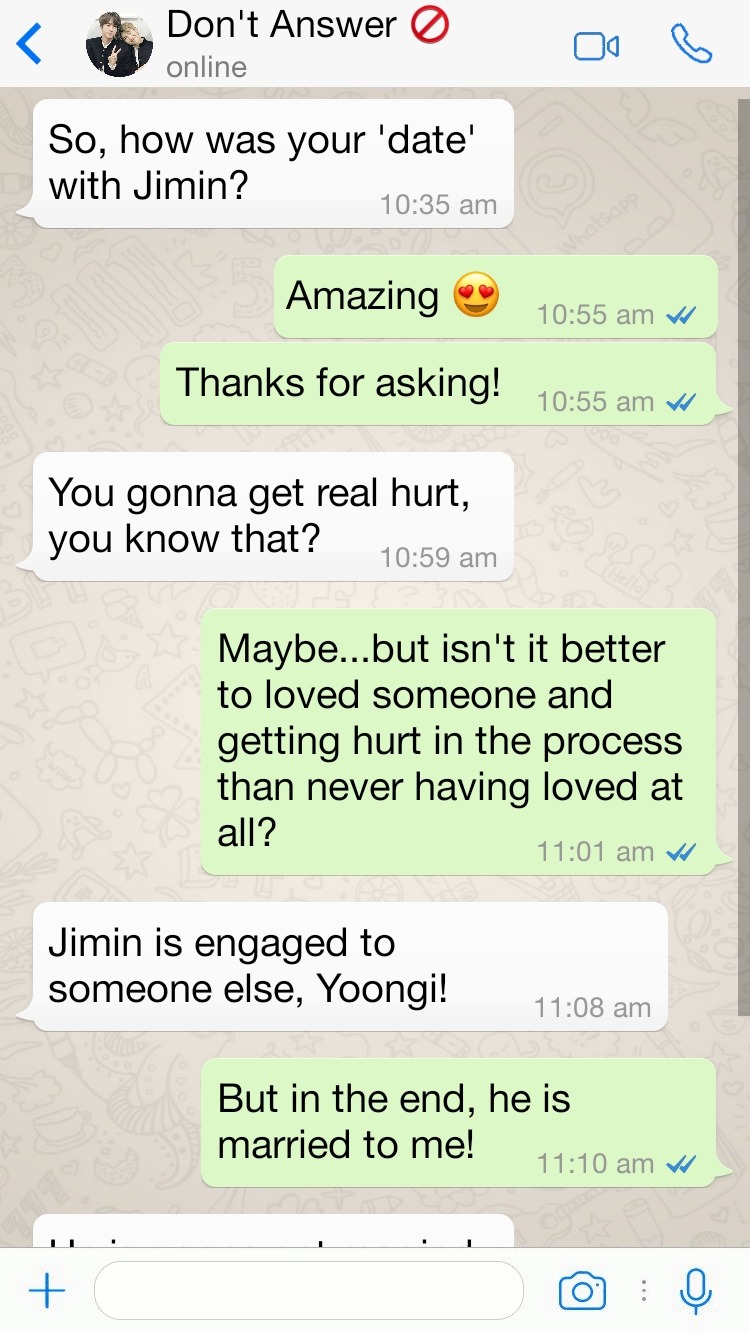Open Don't Answer contact profile picture

pos(119,45)
